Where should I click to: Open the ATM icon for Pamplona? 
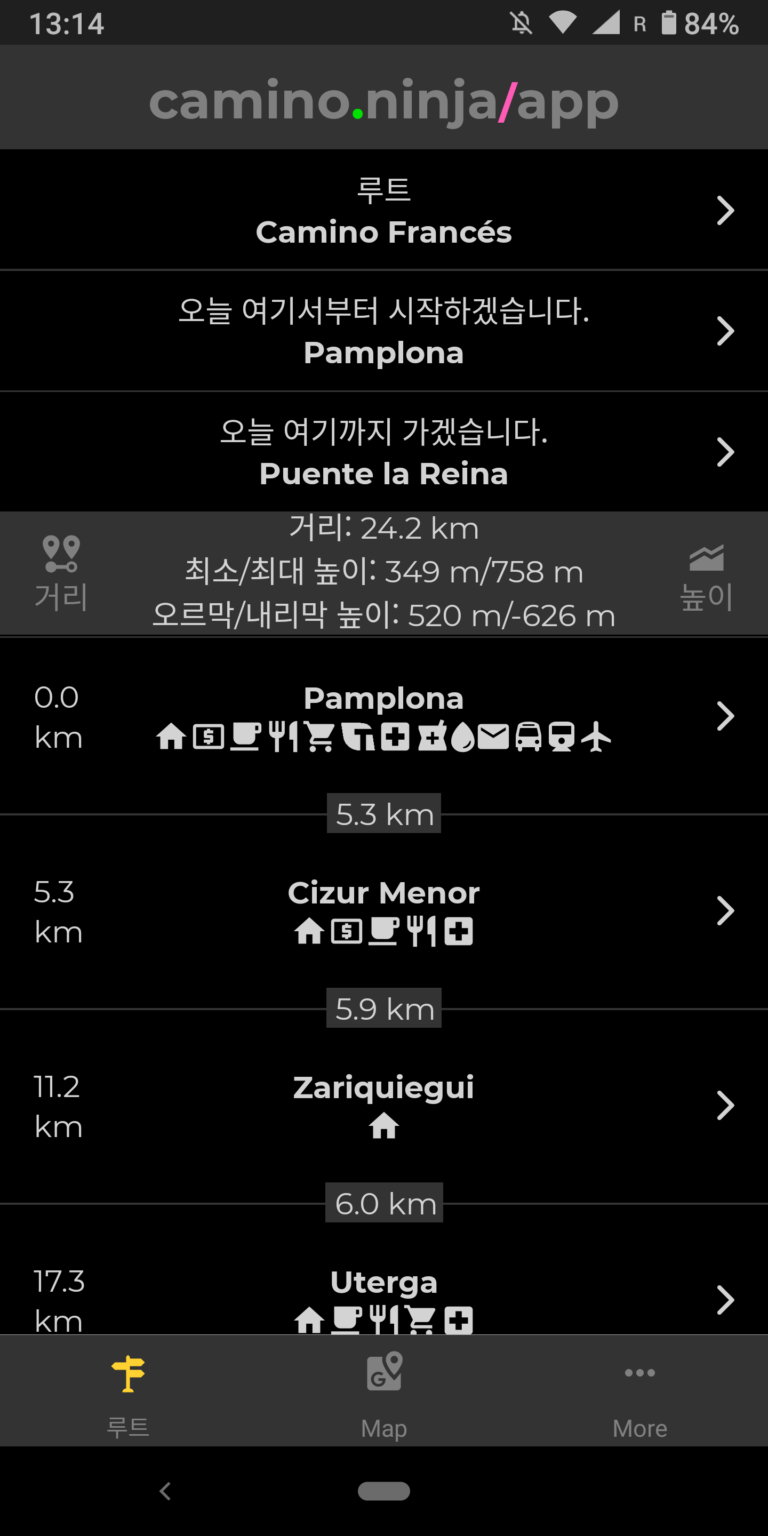coord(207,737)
